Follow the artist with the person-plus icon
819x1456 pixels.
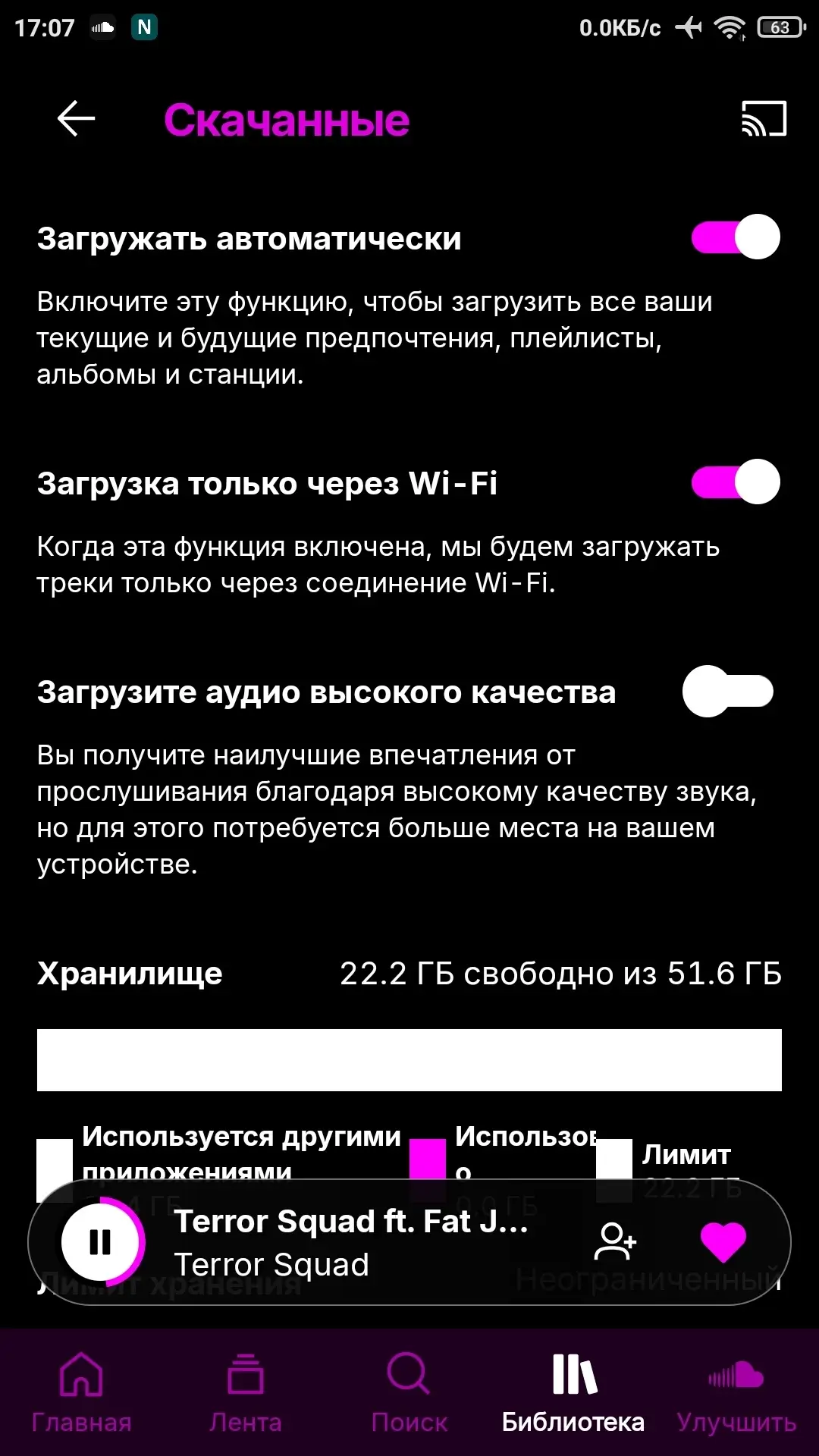click(615, 1241)
